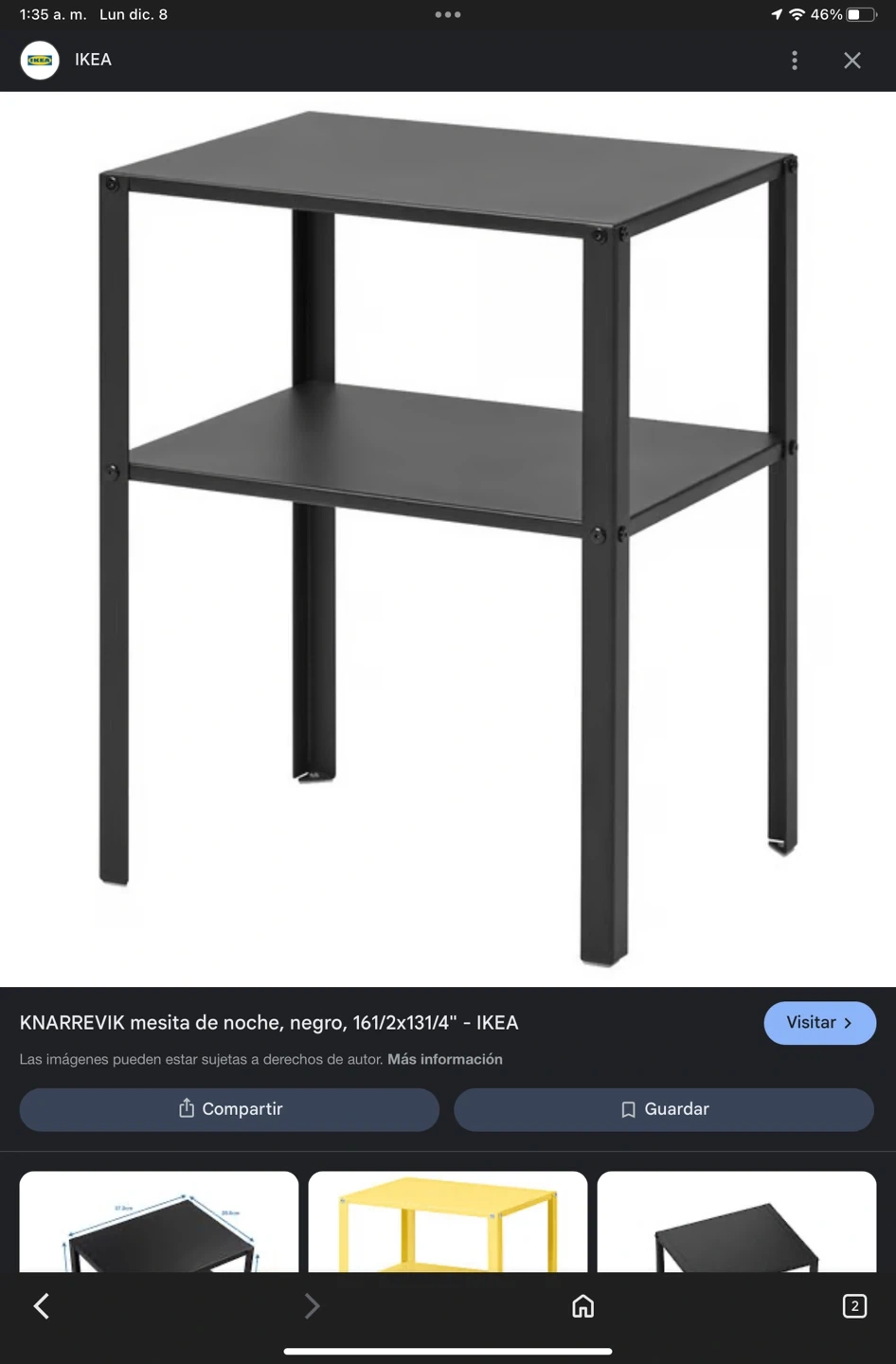Screen dimensions: 896x1364
Task: Go back with the browser back arrow
Action: click(x=42, y=1306)
